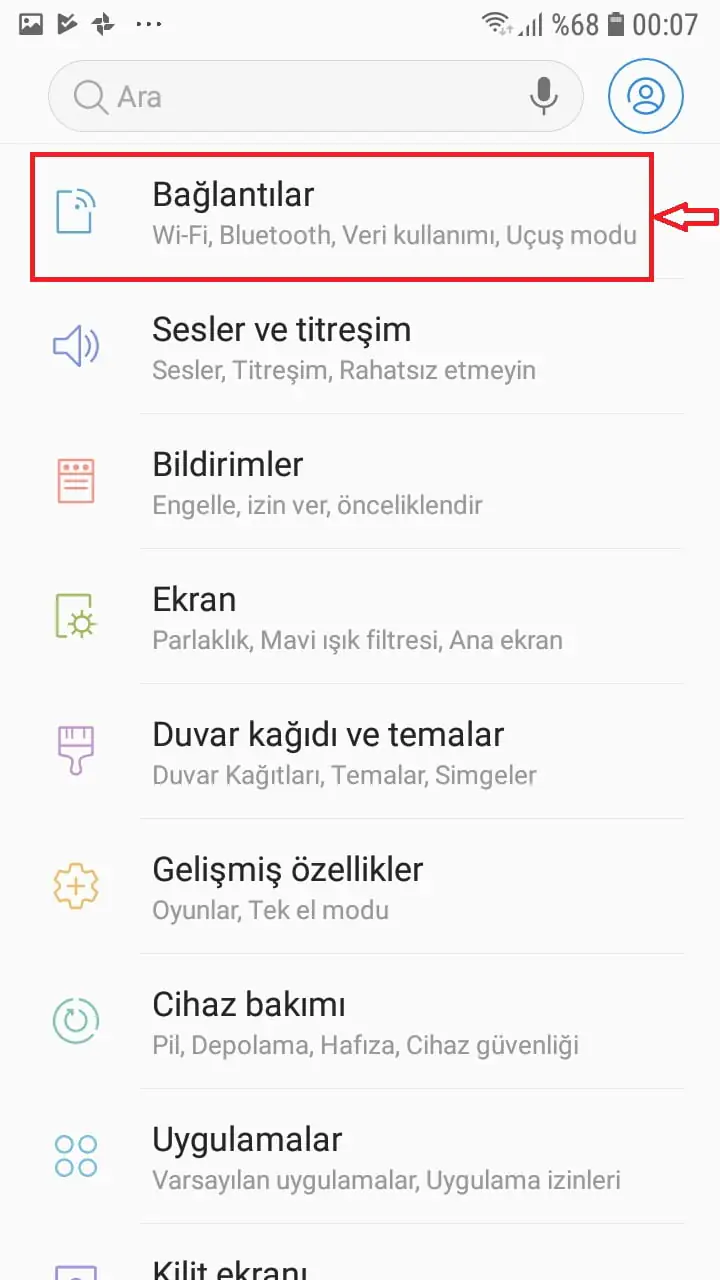Select the Sesler ve titreşim speaker icon
The width and height of the screenshot is (720, 1280).
coord(78,345)
